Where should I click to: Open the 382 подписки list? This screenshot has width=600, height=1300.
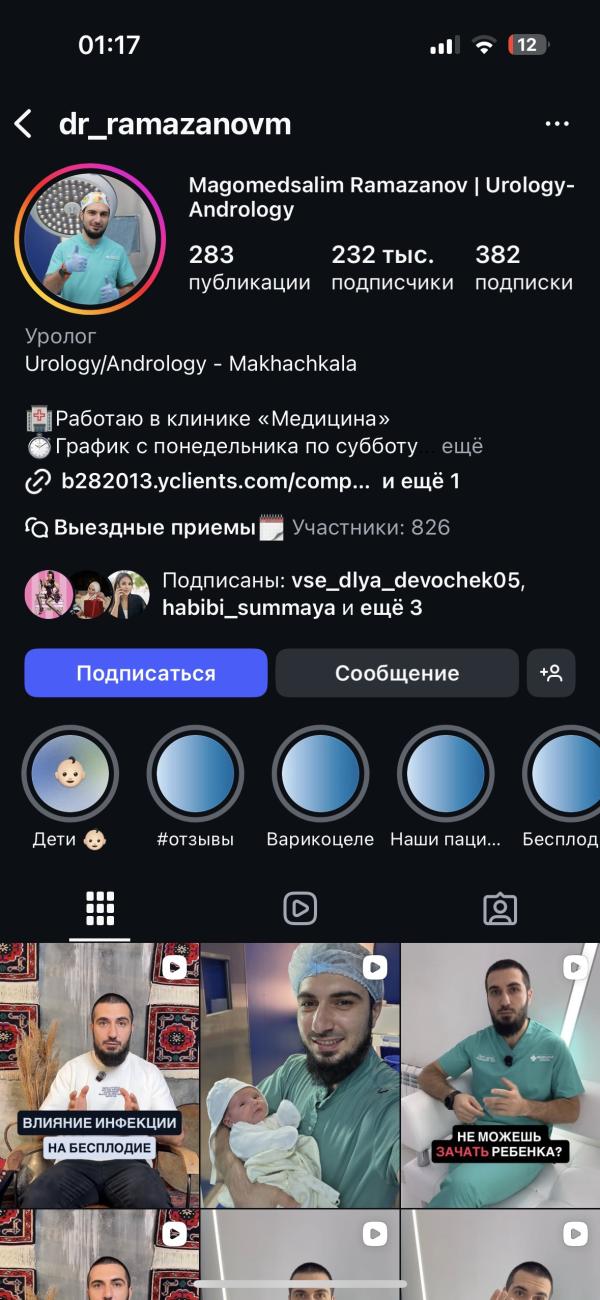(524, 268)
